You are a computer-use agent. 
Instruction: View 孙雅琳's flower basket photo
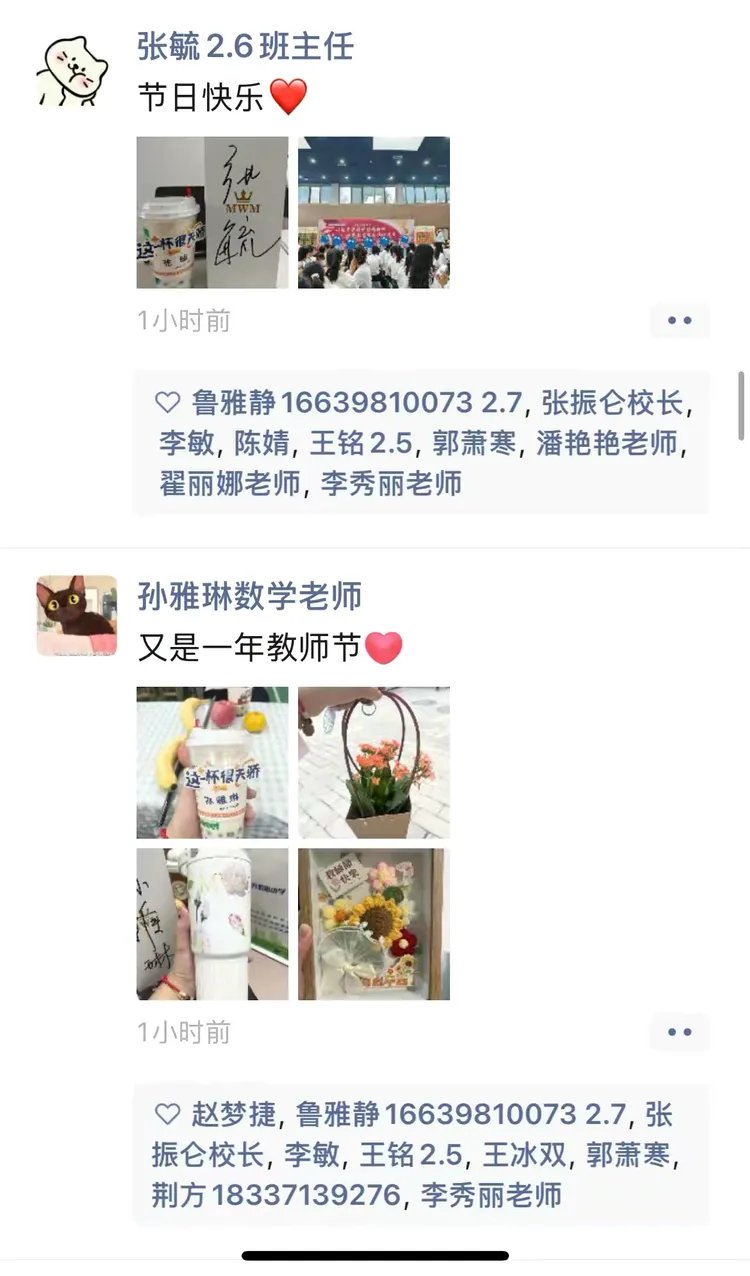(374, 762)
